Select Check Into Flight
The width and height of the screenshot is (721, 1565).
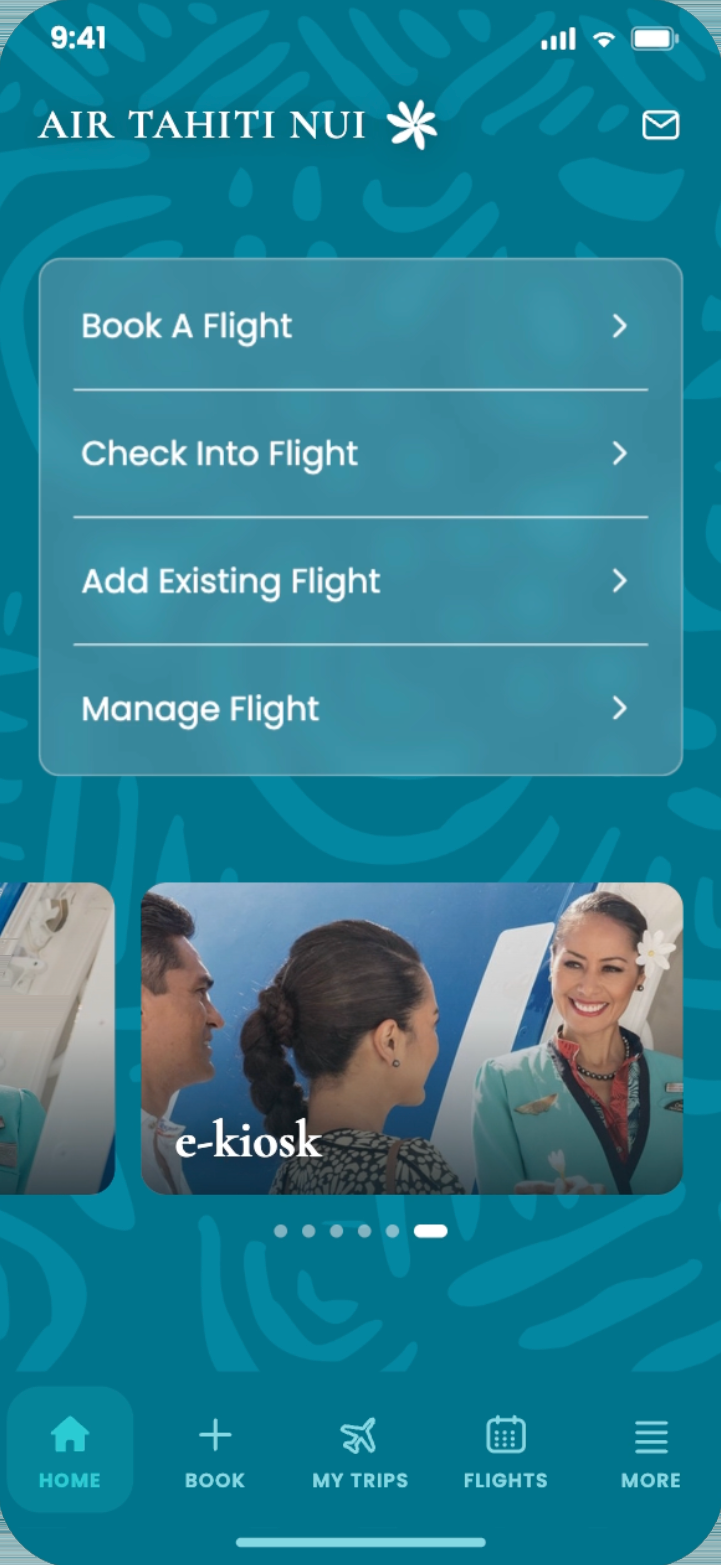click(360, 454)
